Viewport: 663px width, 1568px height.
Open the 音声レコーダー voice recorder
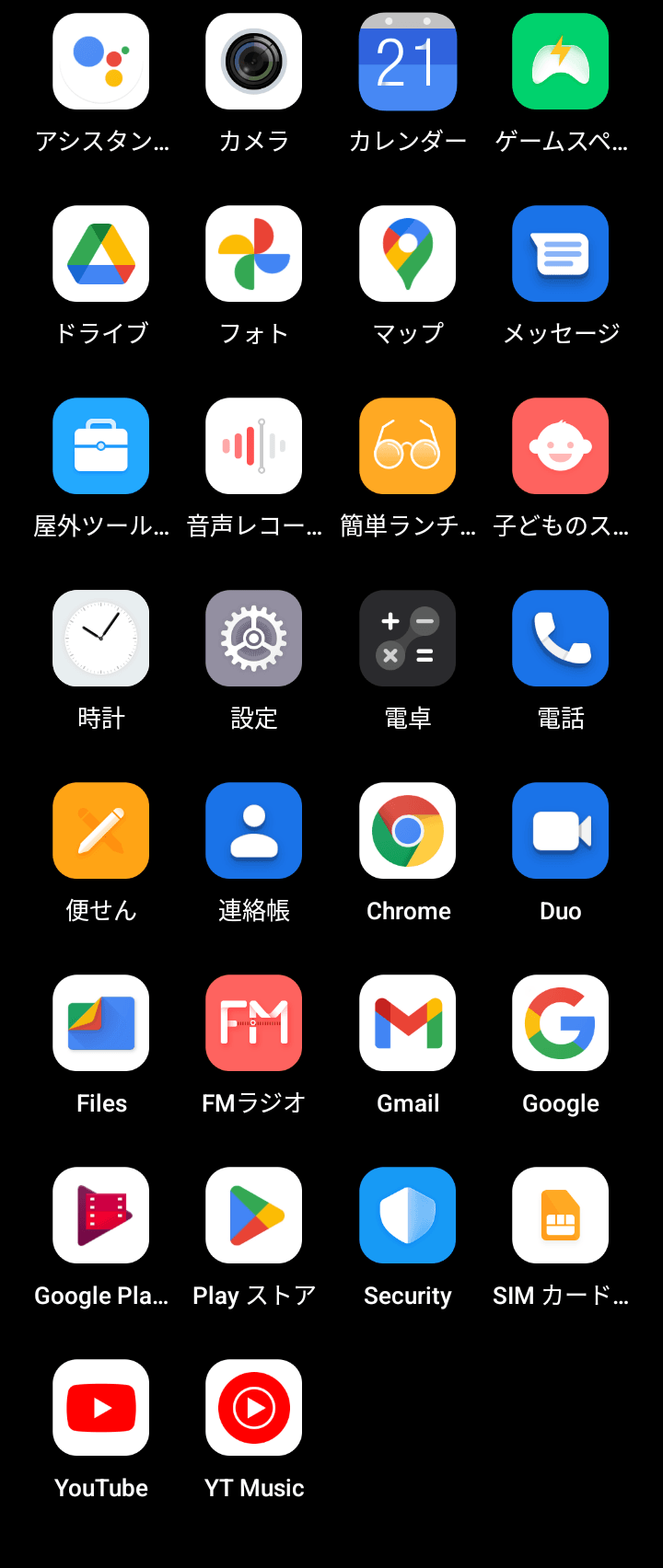[254, 446]
